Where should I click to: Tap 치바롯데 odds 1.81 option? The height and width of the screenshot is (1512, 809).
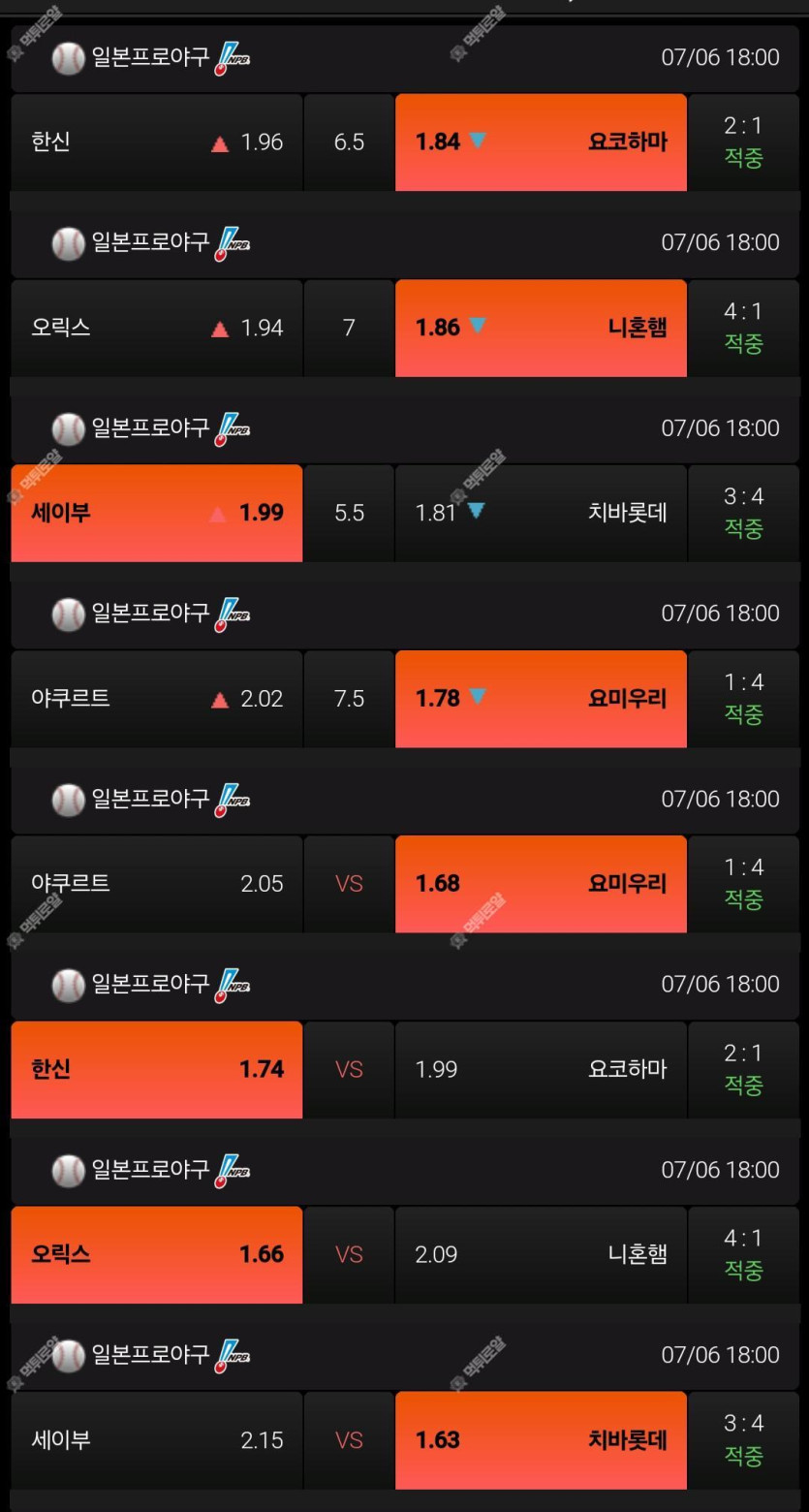[541, 513]
